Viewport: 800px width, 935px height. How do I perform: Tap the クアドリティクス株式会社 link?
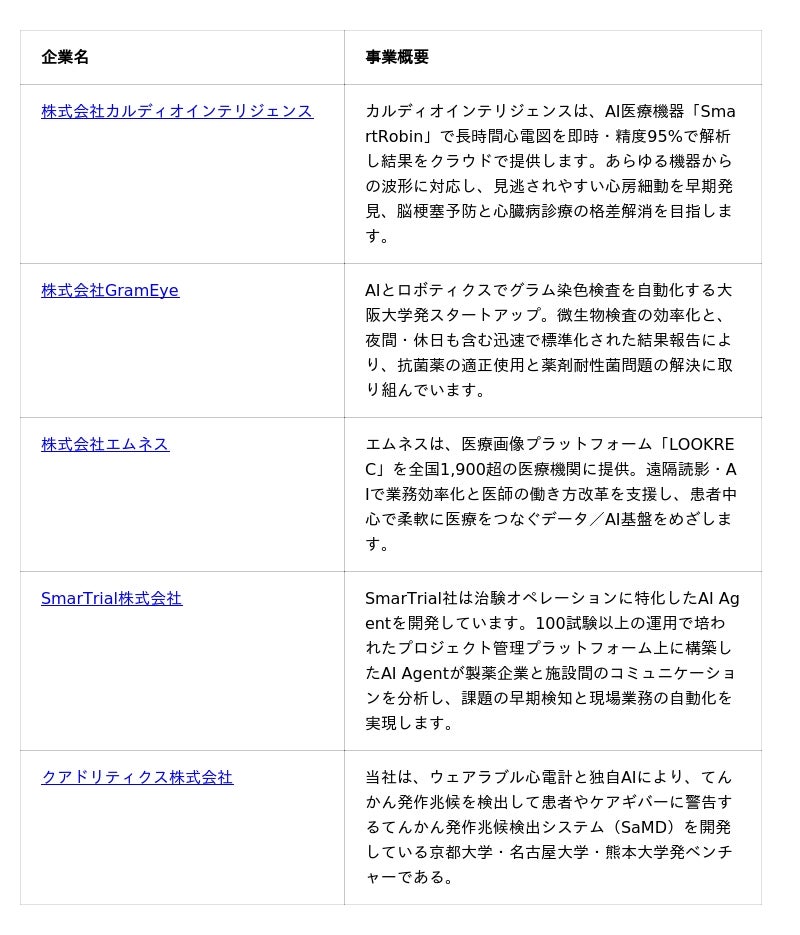(x=137, y=777)
